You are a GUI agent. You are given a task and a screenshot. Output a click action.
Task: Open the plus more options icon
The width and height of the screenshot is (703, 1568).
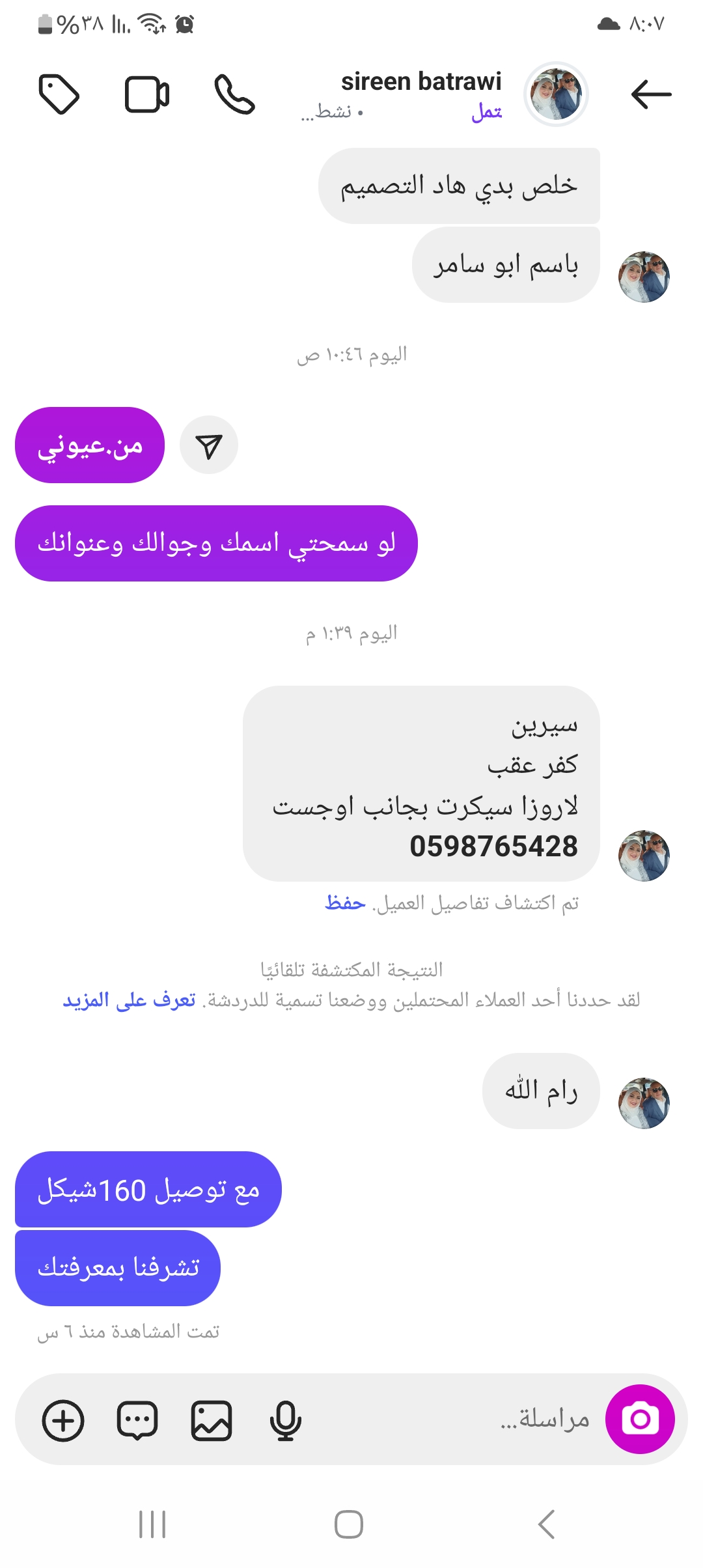(63, 1420)
